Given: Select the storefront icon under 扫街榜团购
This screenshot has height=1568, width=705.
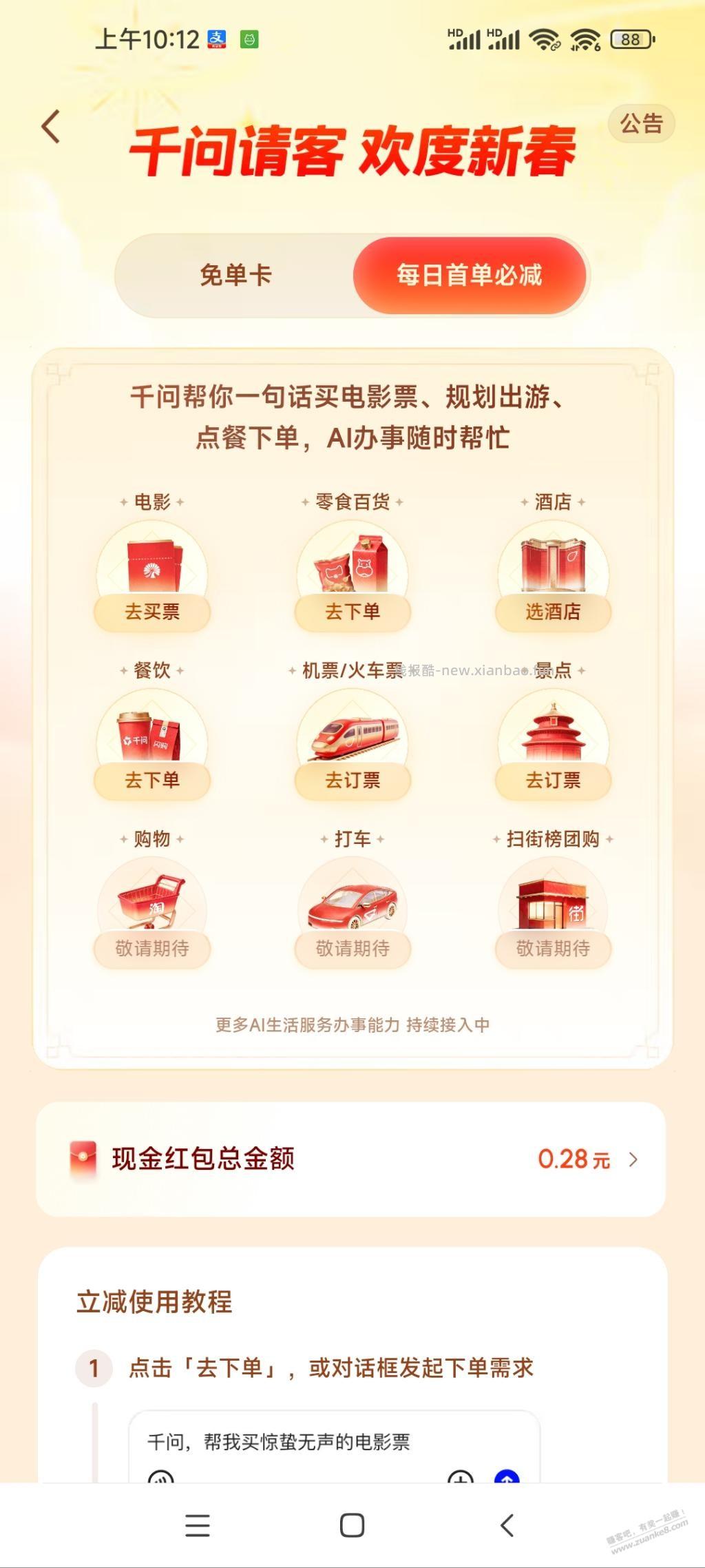Looking at the screenshot, I should (x=552, y=902).
